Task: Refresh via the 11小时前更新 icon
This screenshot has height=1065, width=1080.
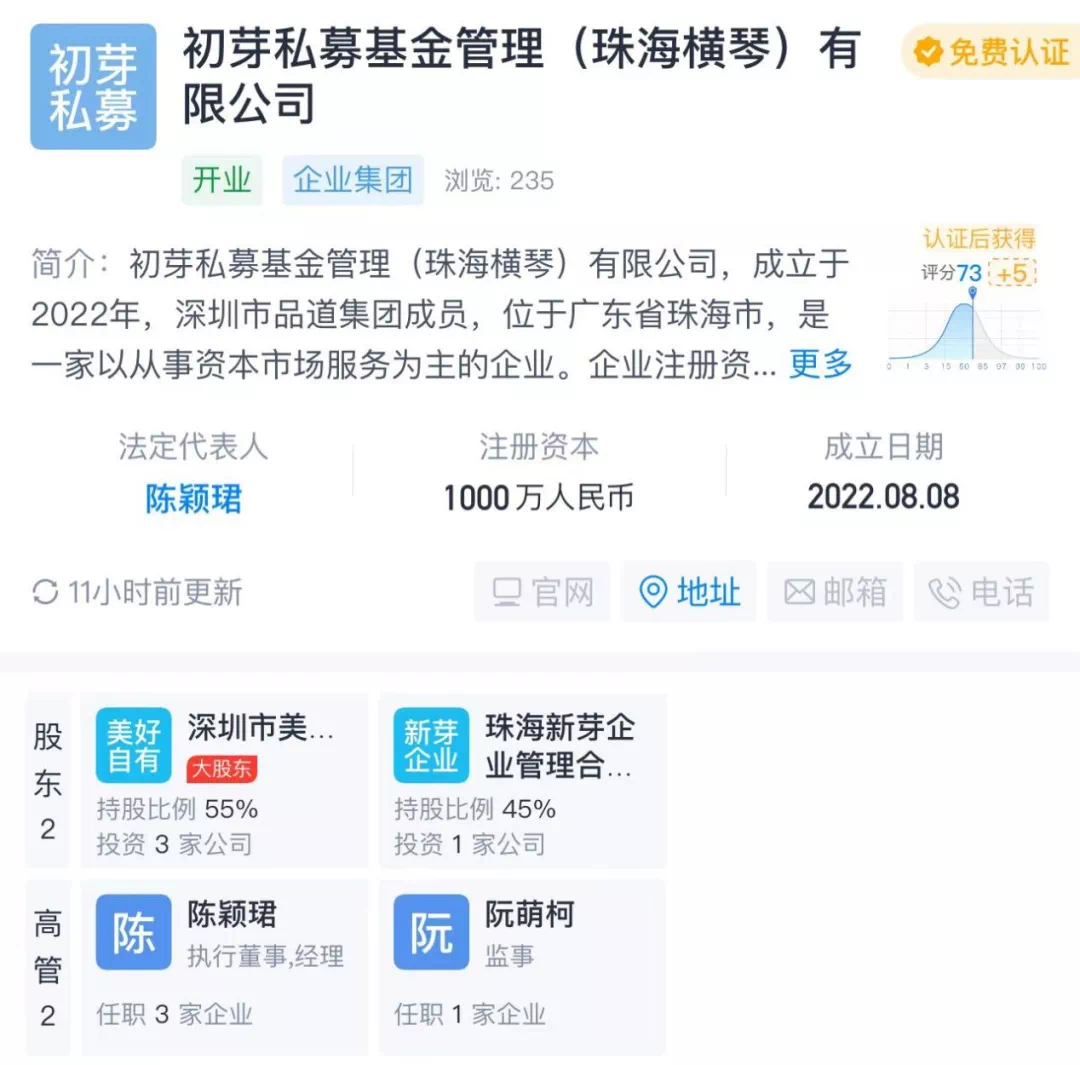Action: [45, 592]
